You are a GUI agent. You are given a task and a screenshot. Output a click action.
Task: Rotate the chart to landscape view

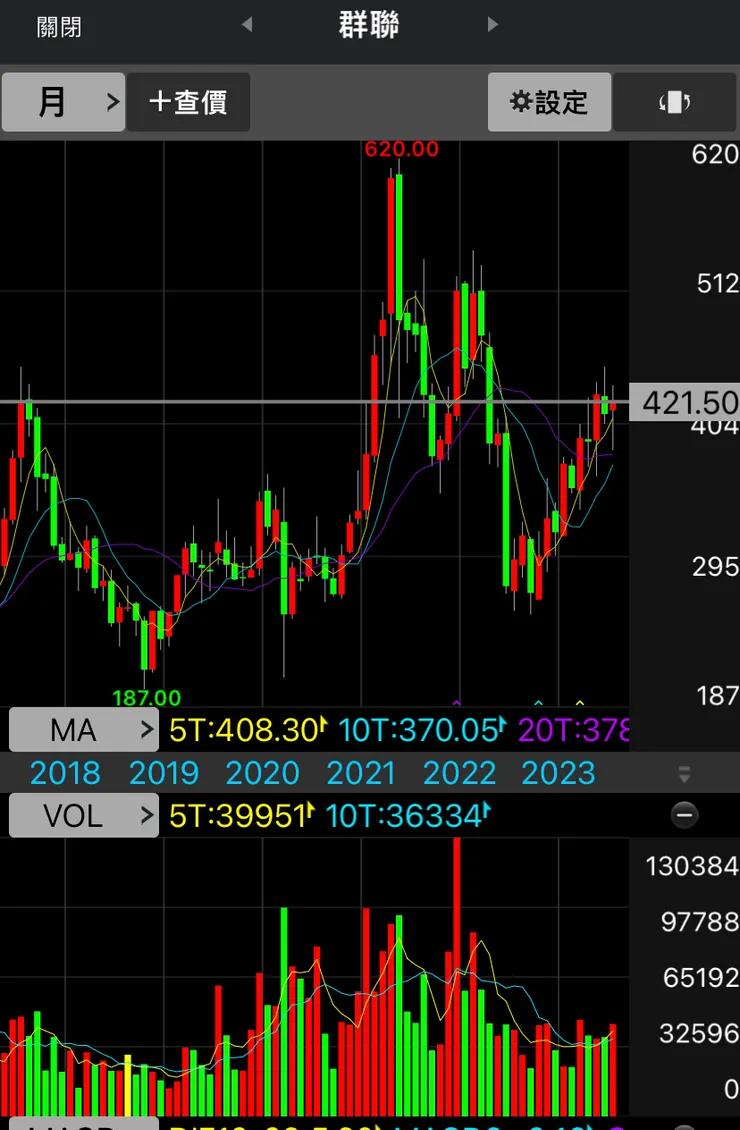point(675,102)
